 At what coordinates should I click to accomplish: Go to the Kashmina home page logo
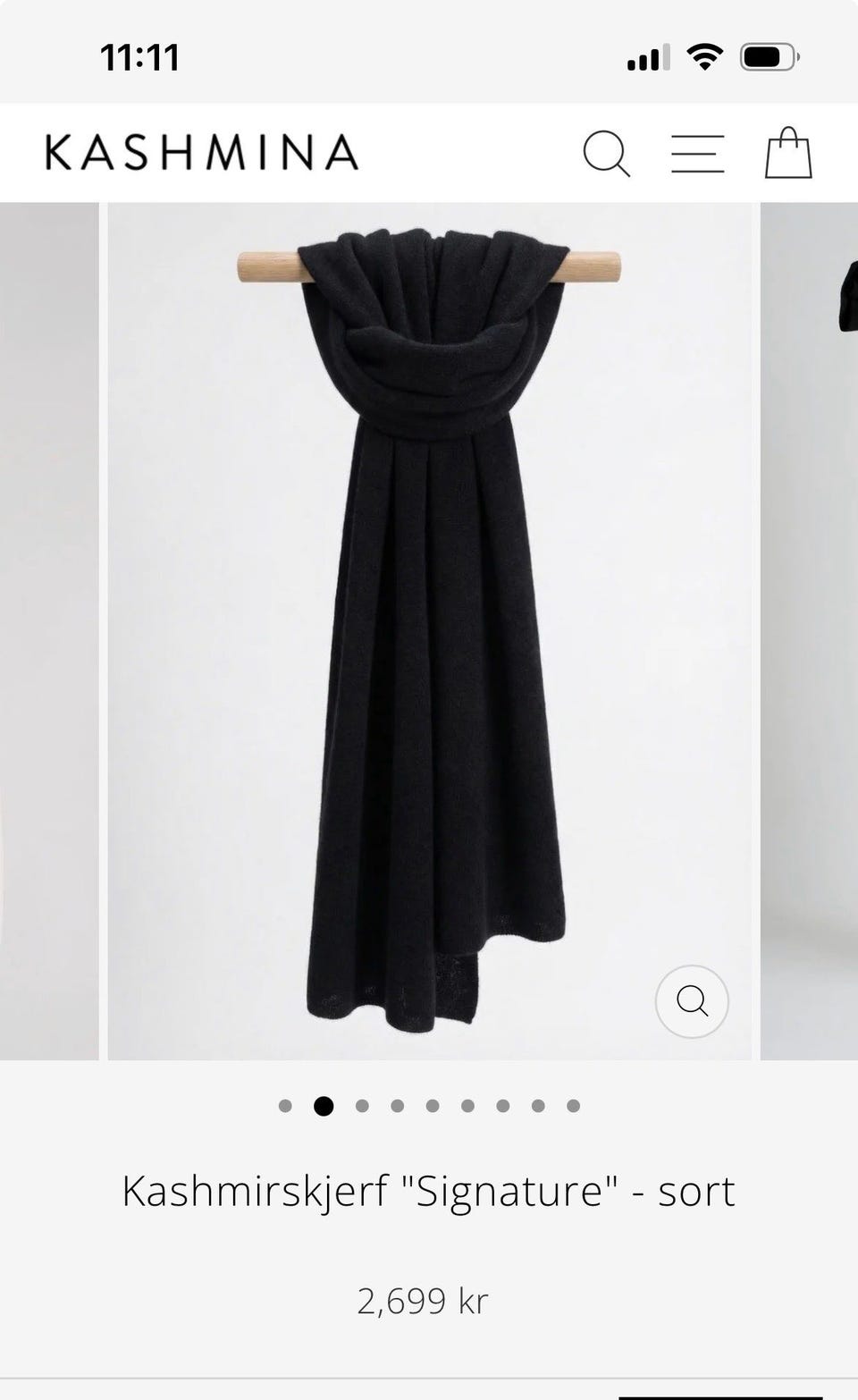[x=202, y=152]
